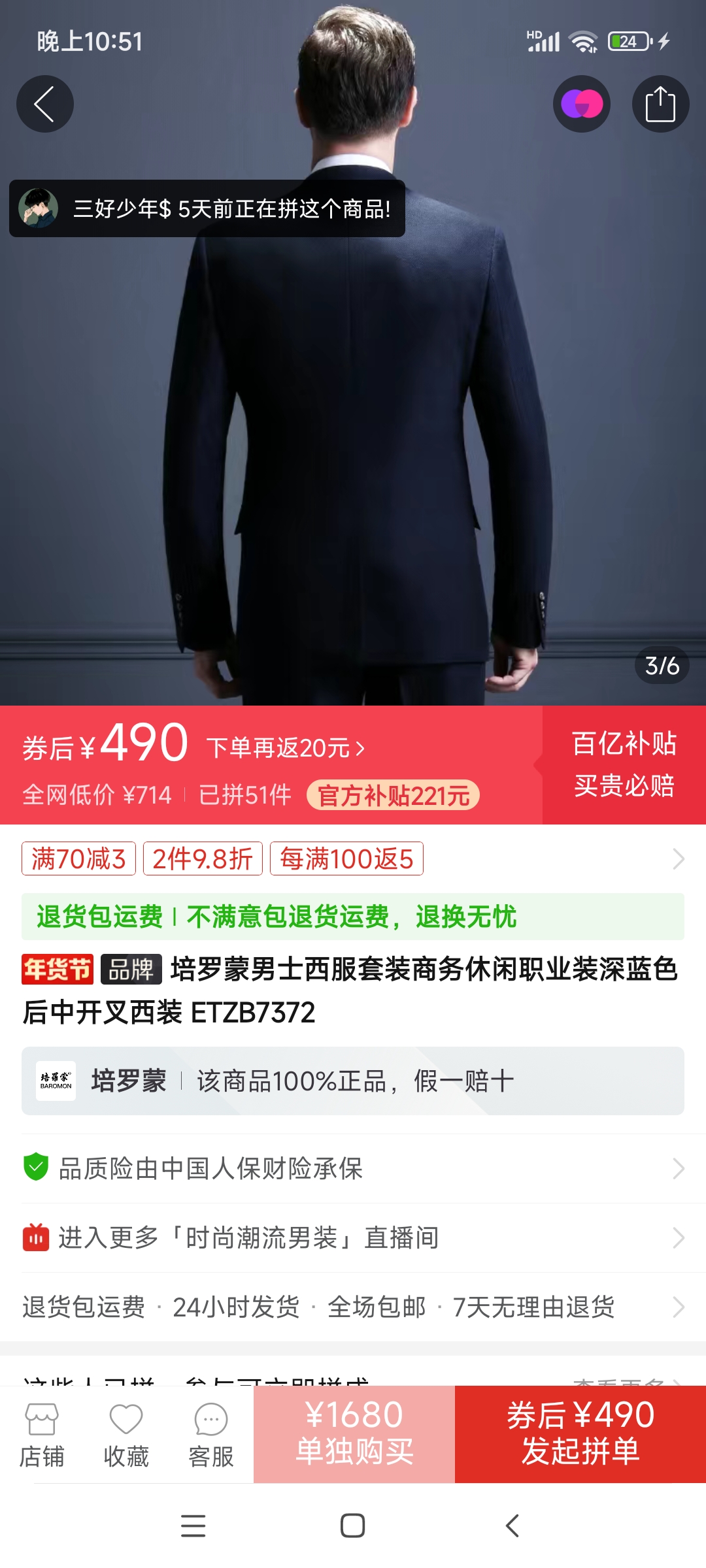Tap system home button
The image size is (706, 1568).
point(352,1526)
